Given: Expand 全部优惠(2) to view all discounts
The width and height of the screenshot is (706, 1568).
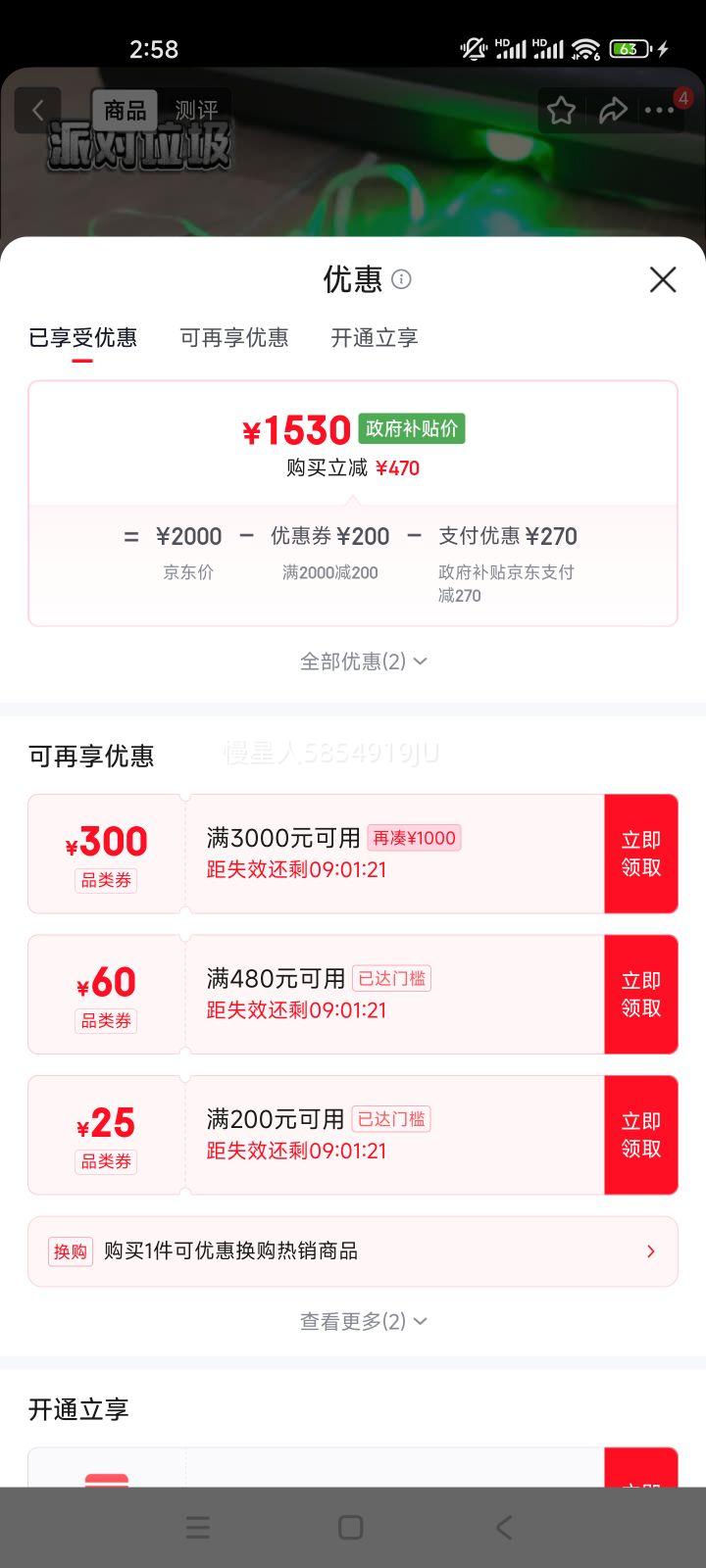Looking at the screenshot, I should point(363,661).
